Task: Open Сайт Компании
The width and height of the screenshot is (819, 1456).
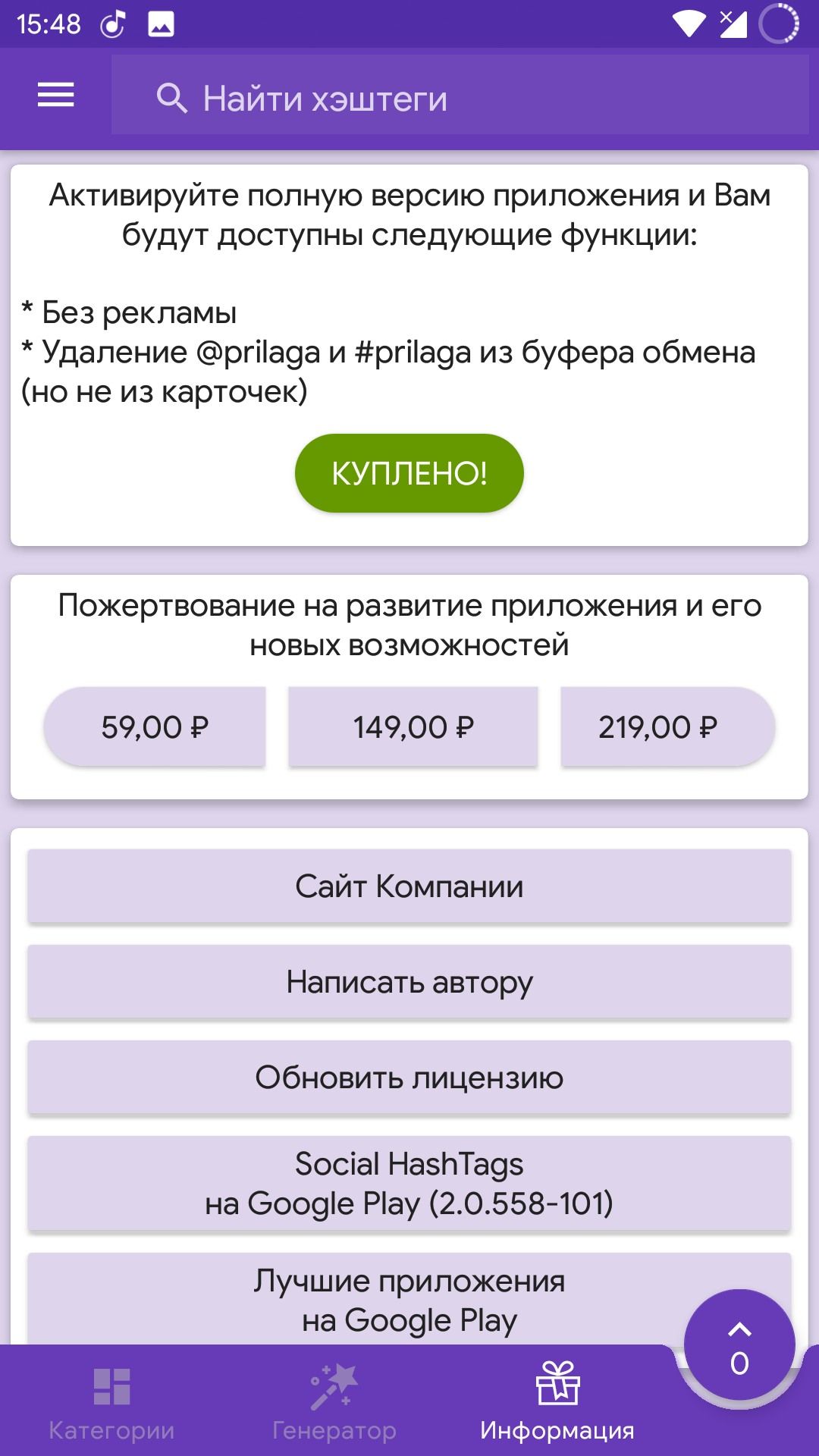Action: click(409, 886)
